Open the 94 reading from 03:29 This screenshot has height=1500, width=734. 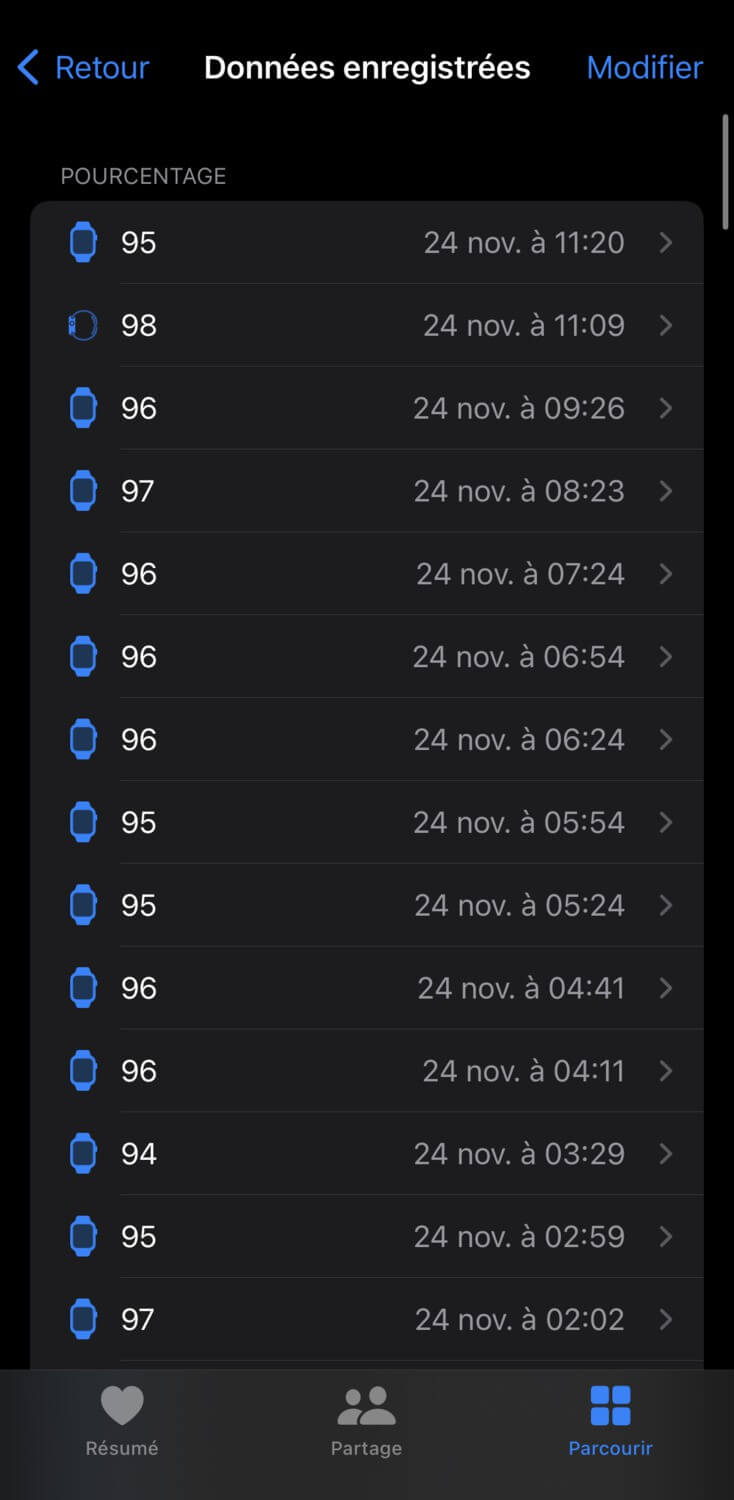tap(367, 1155)
